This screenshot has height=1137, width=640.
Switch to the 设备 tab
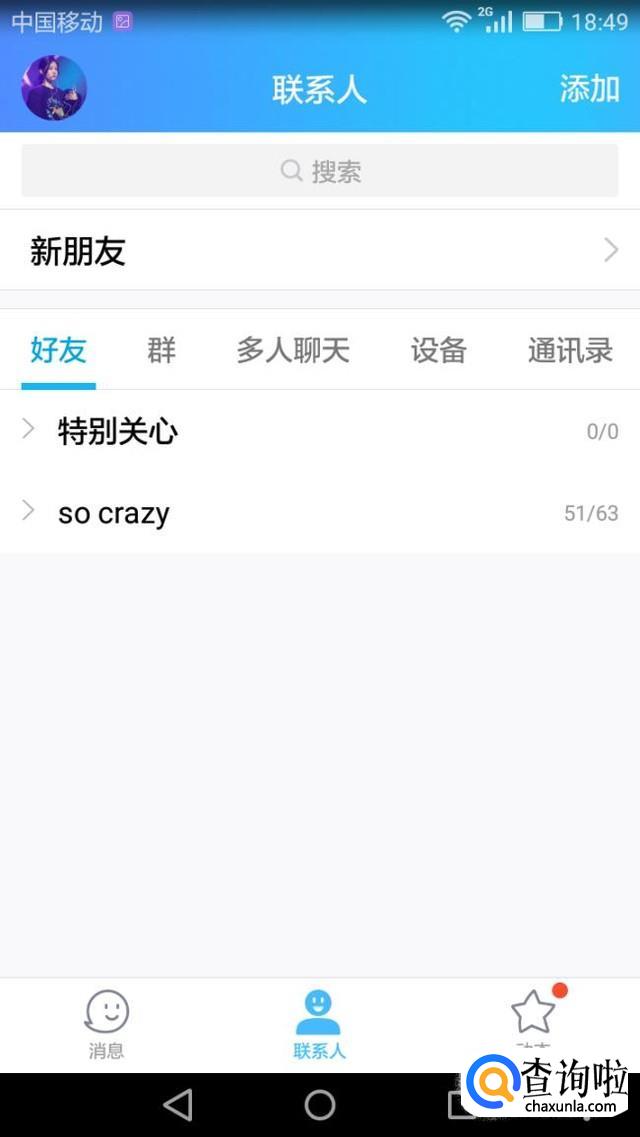438,350
